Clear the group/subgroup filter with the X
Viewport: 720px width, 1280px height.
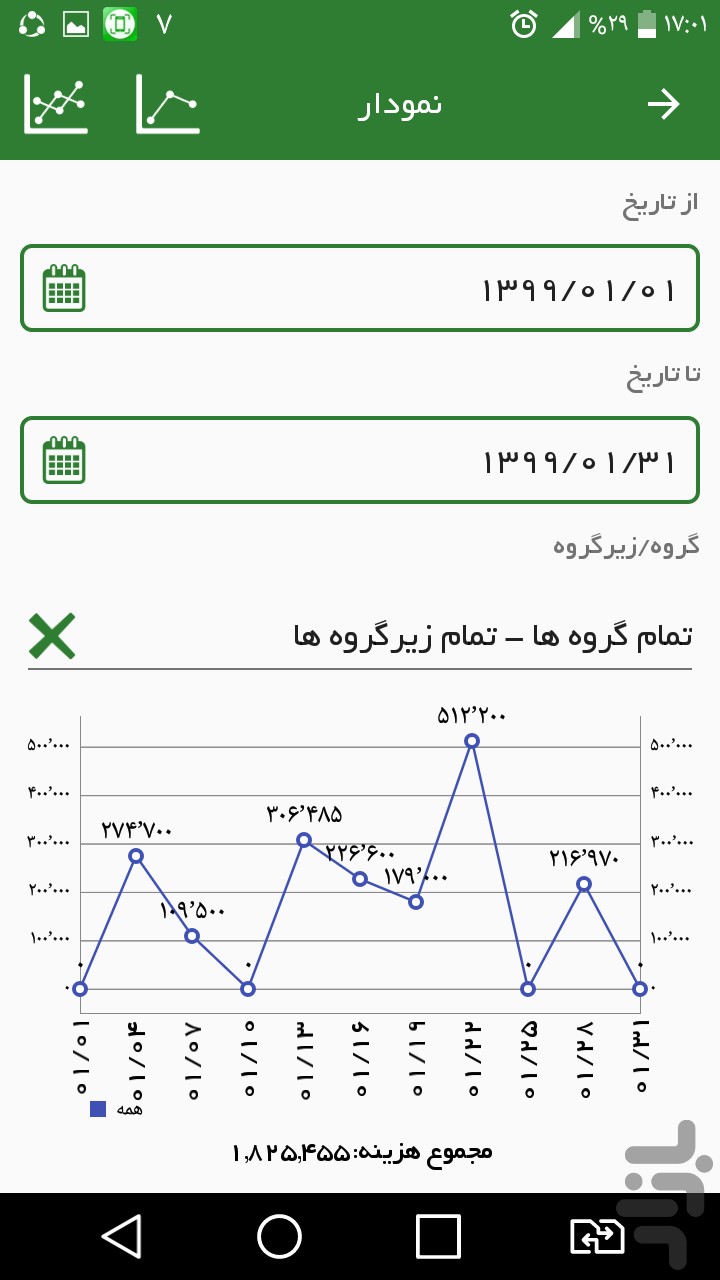[x=52, y=636]
